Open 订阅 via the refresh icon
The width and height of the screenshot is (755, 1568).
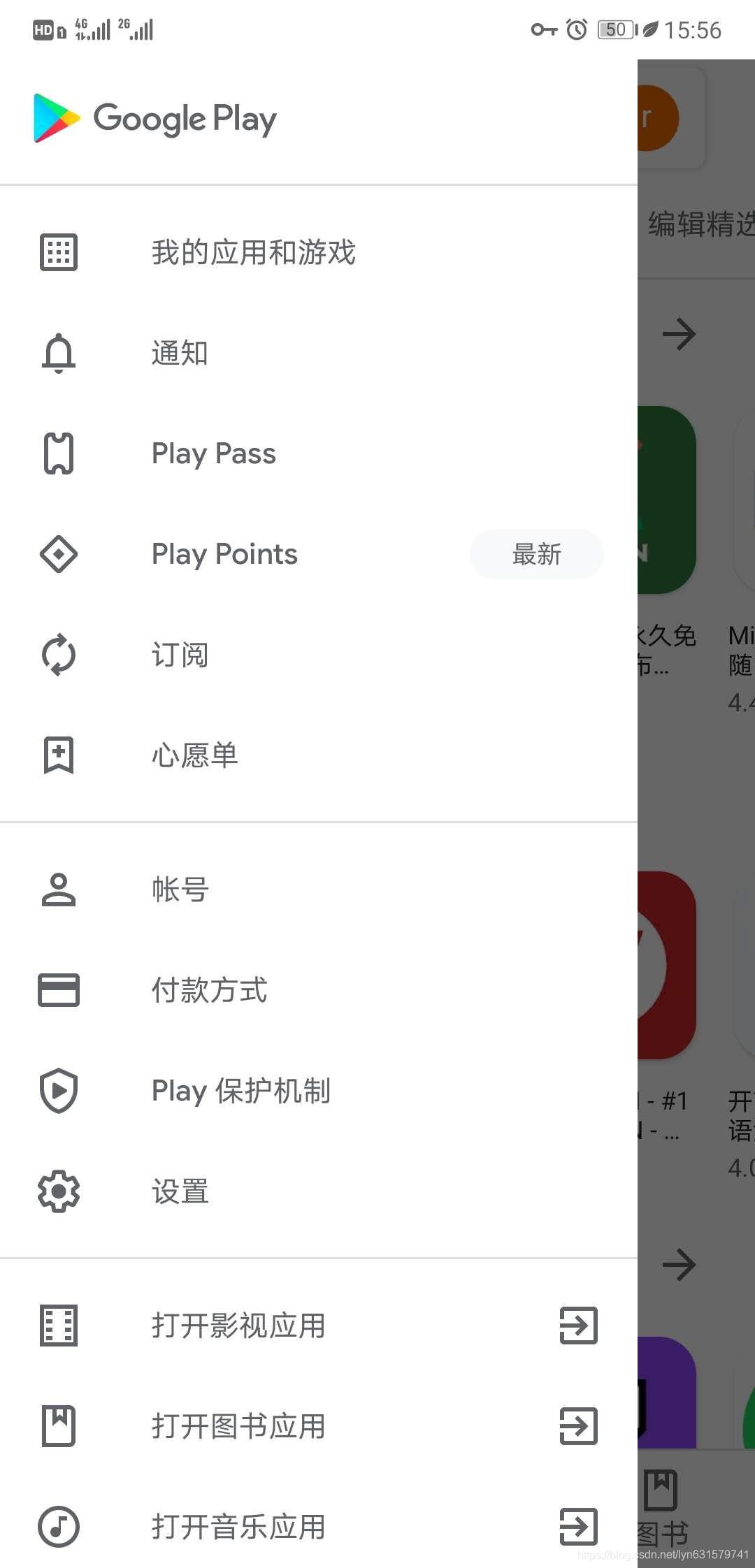[58, 654]
